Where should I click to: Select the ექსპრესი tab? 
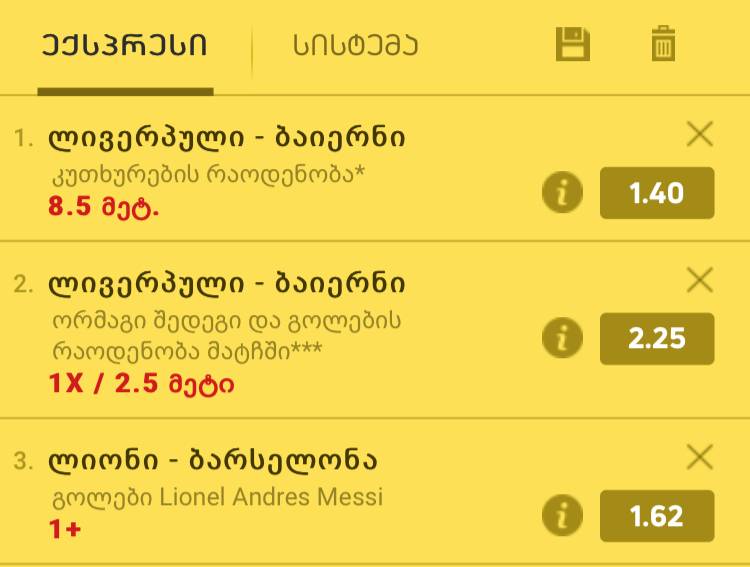click(125, 46)
